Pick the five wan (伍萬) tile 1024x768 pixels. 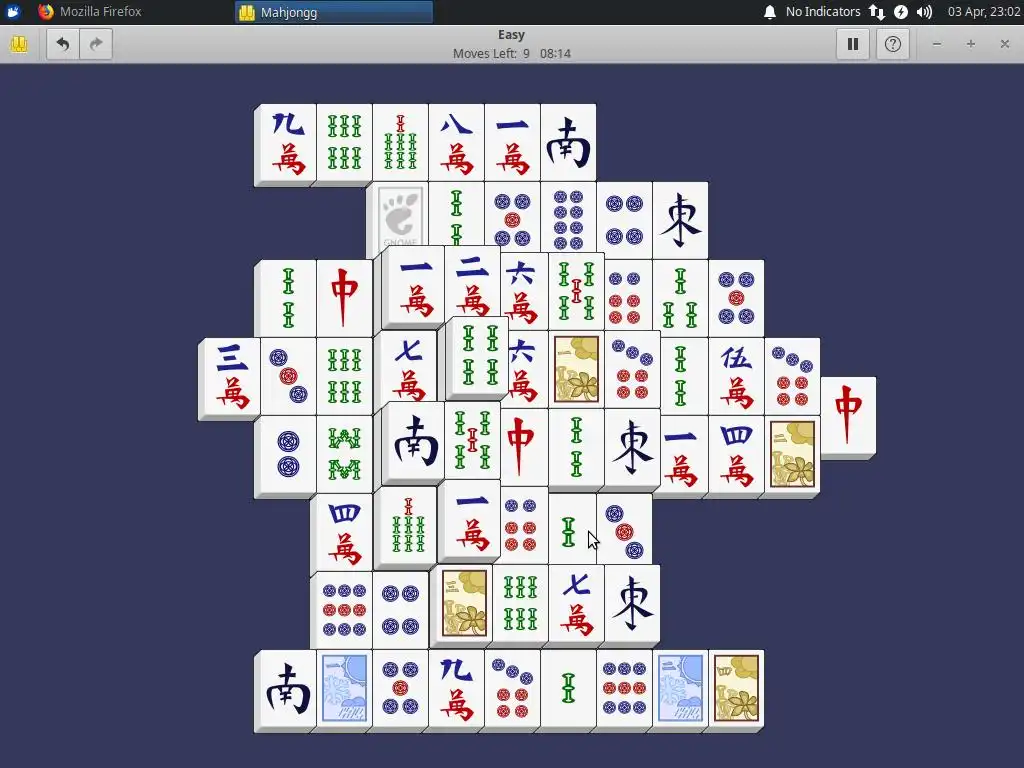(x=736, y=375)
